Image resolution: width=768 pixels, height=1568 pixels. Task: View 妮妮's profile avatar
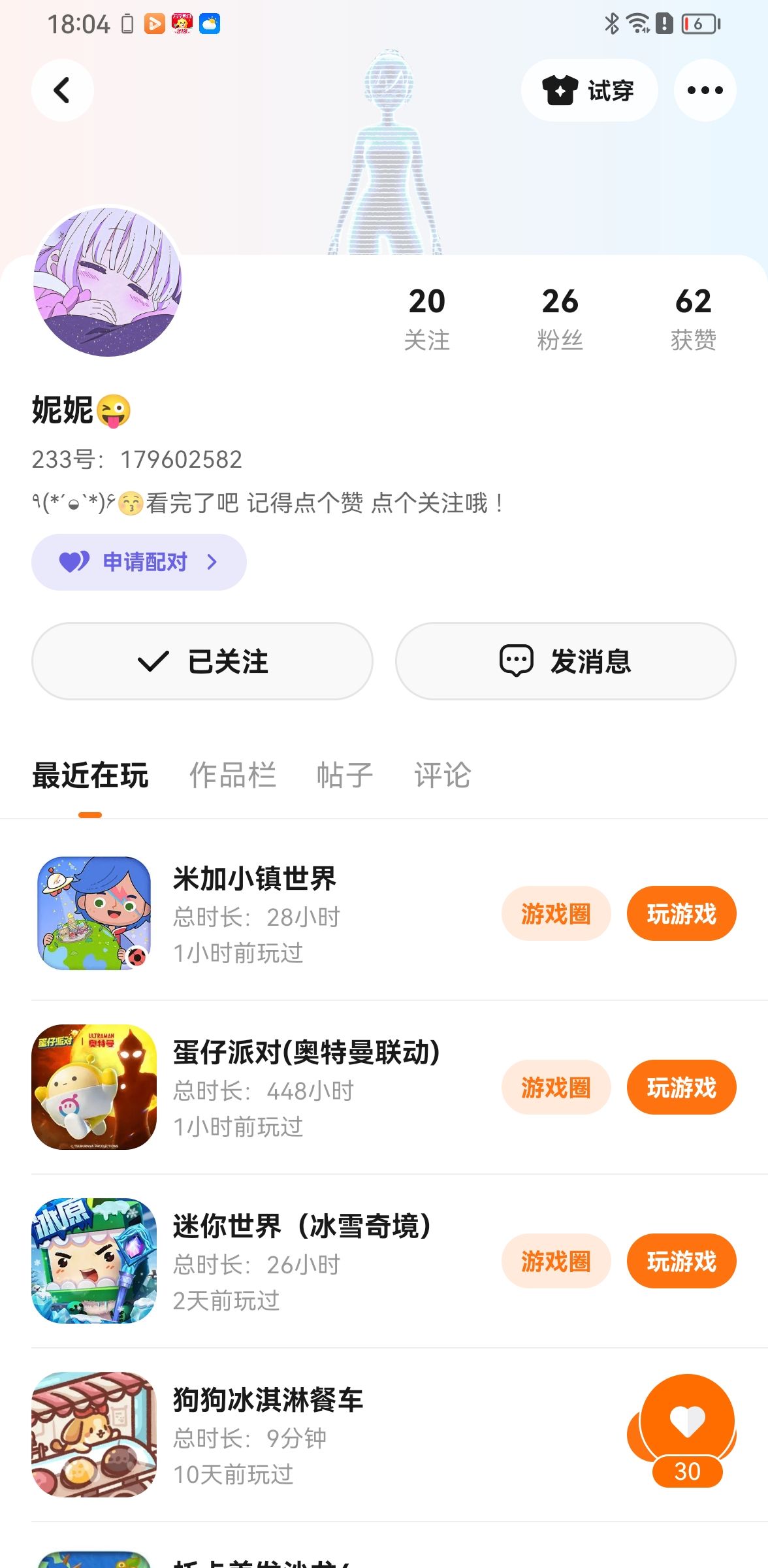coord(108,282)
